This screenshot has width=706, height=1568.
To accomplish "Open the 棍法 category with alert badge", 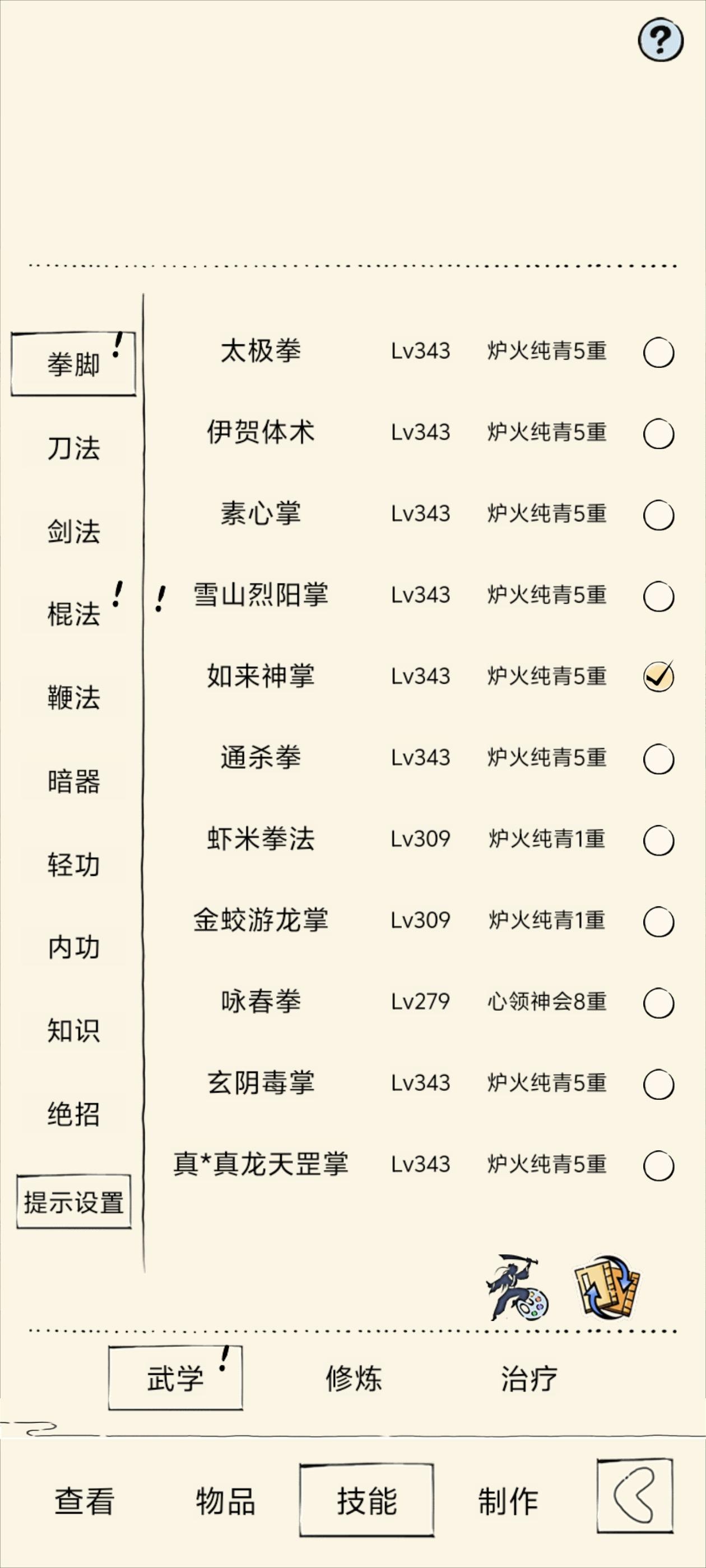I will [73, 615].
